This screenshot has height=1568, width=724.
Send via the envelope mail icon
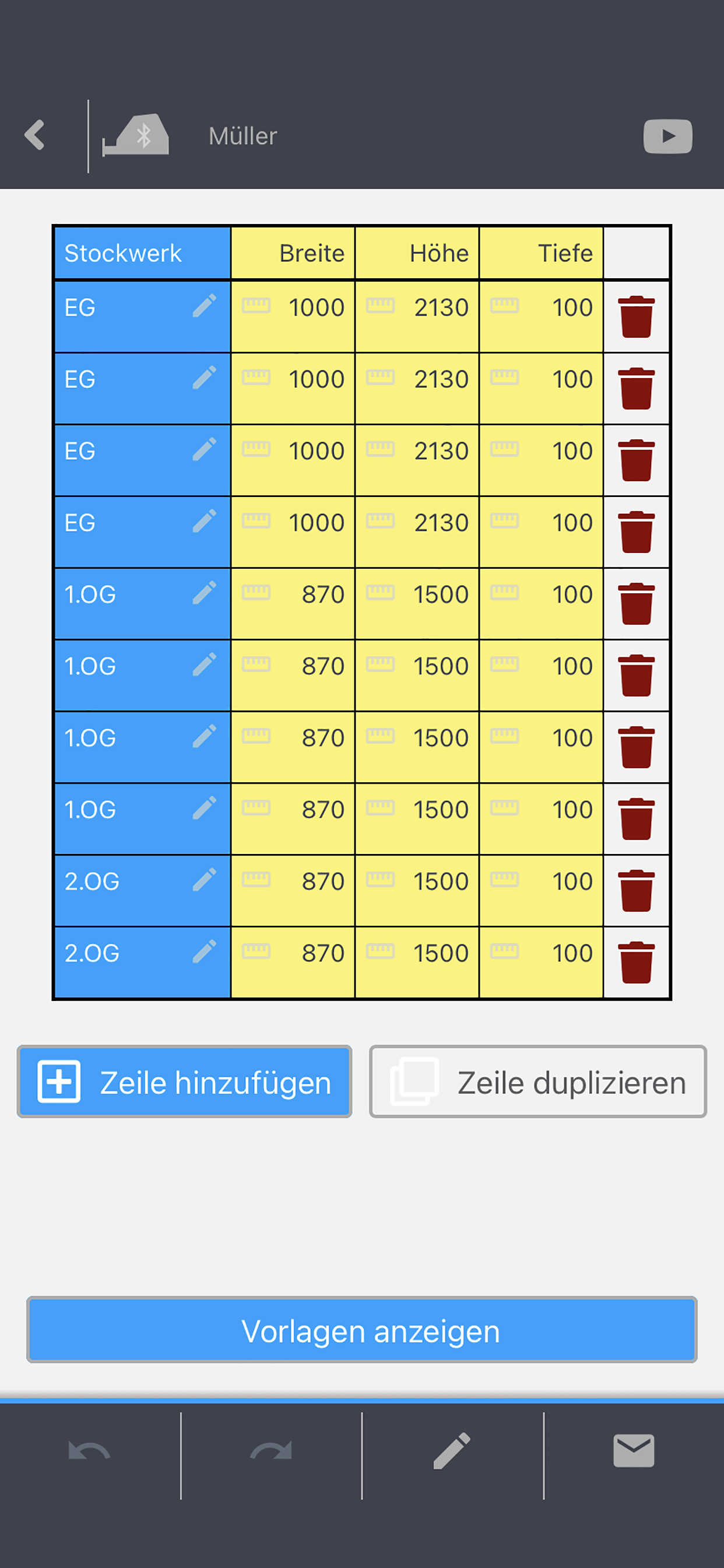[634, 1451]
